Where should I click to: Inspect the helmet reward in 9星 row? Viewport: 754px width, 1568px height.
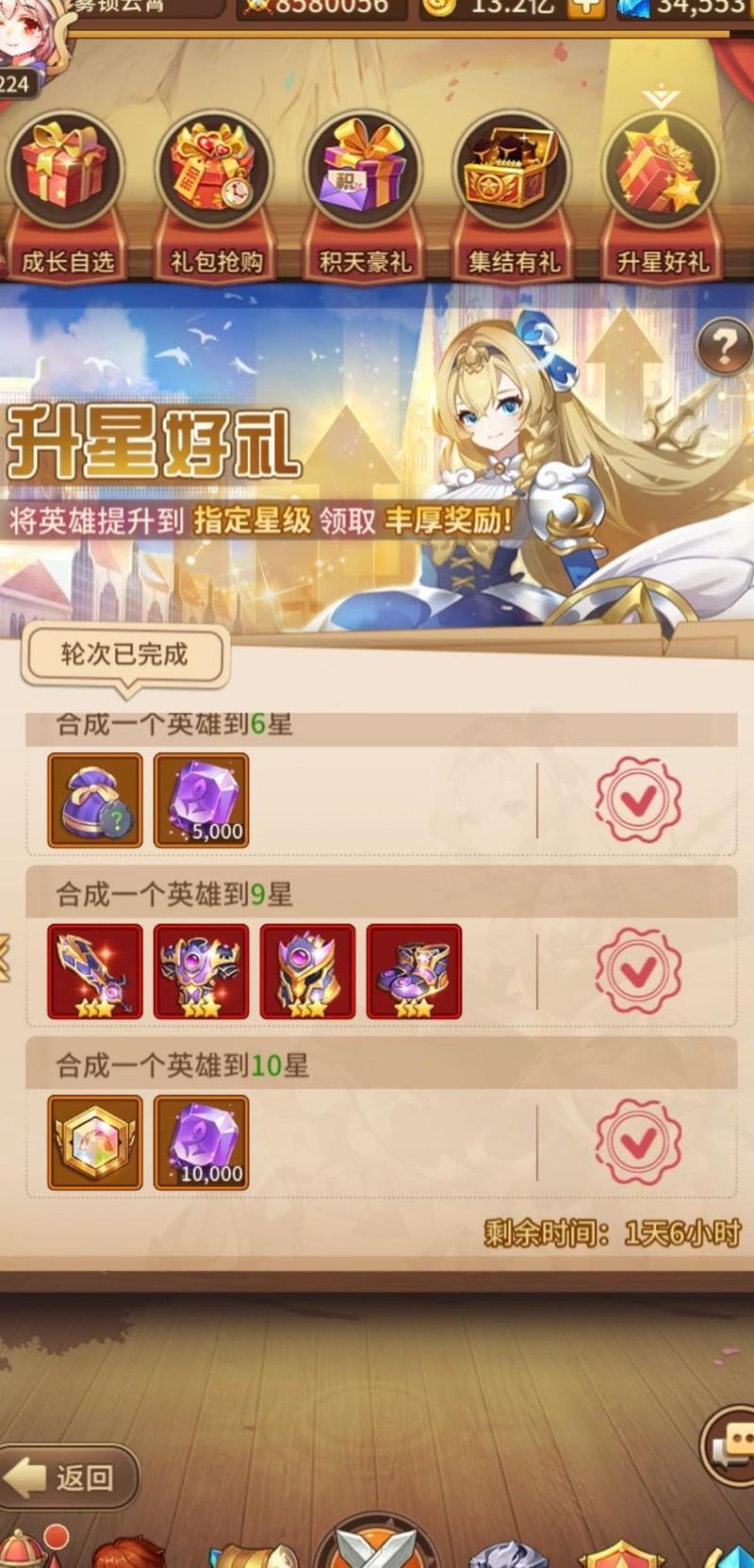307,971
